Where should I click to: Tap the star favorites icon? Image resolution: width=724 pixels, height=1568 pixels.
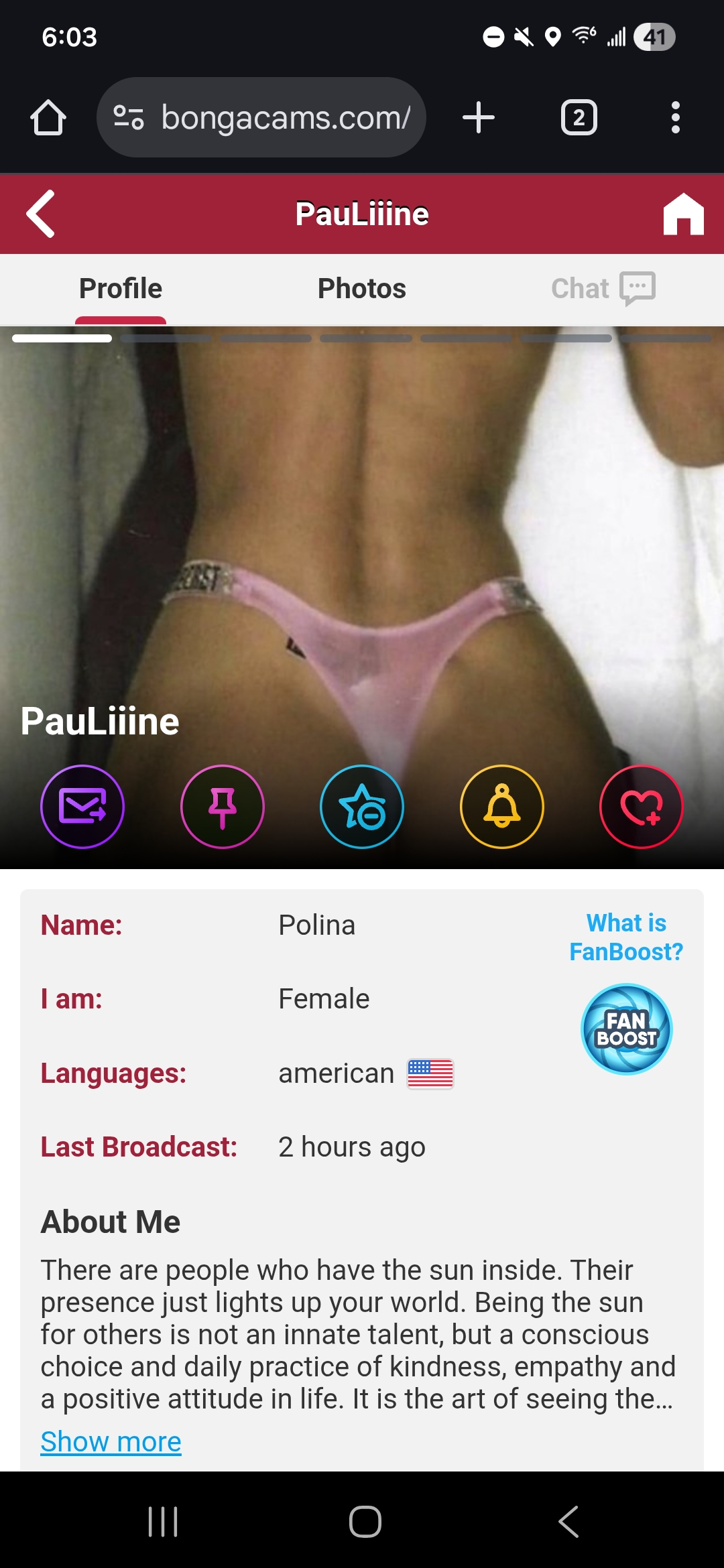click(x=362, y=806)
